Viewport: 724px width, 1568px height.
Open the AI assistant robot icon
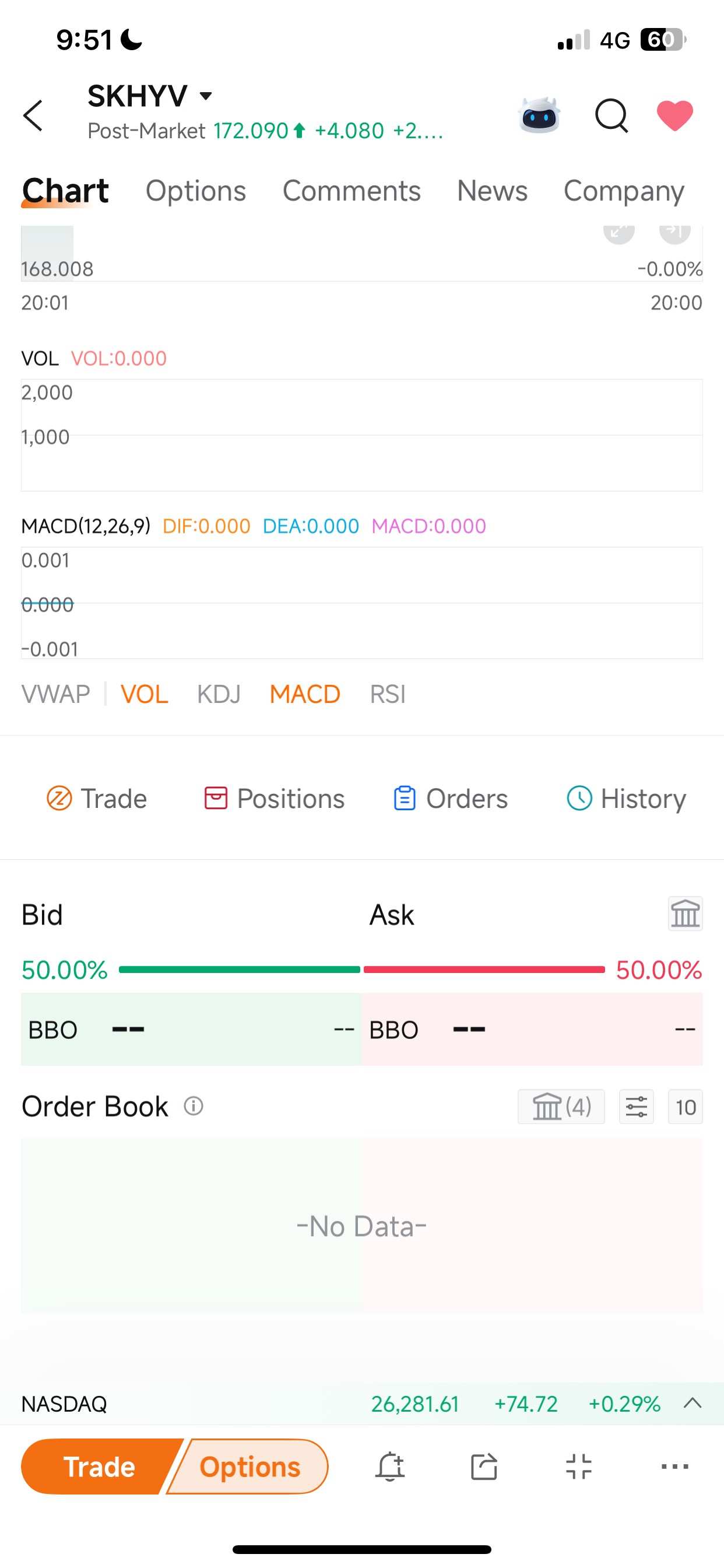click(539, 115)
